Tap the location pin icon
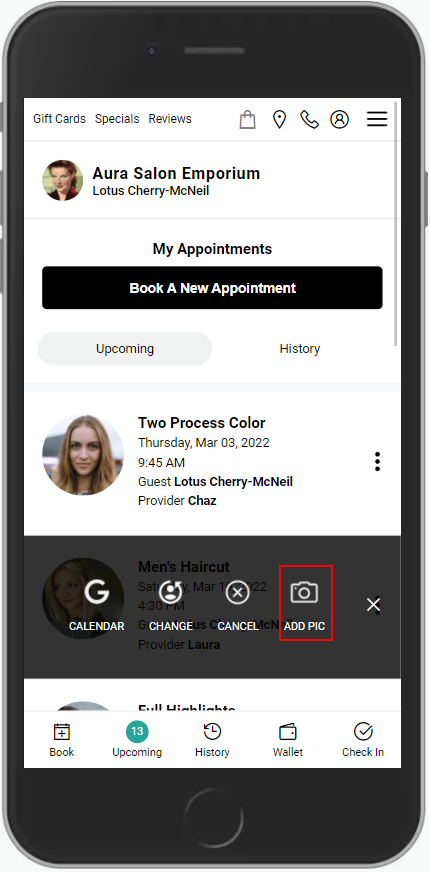 [279, 119]
